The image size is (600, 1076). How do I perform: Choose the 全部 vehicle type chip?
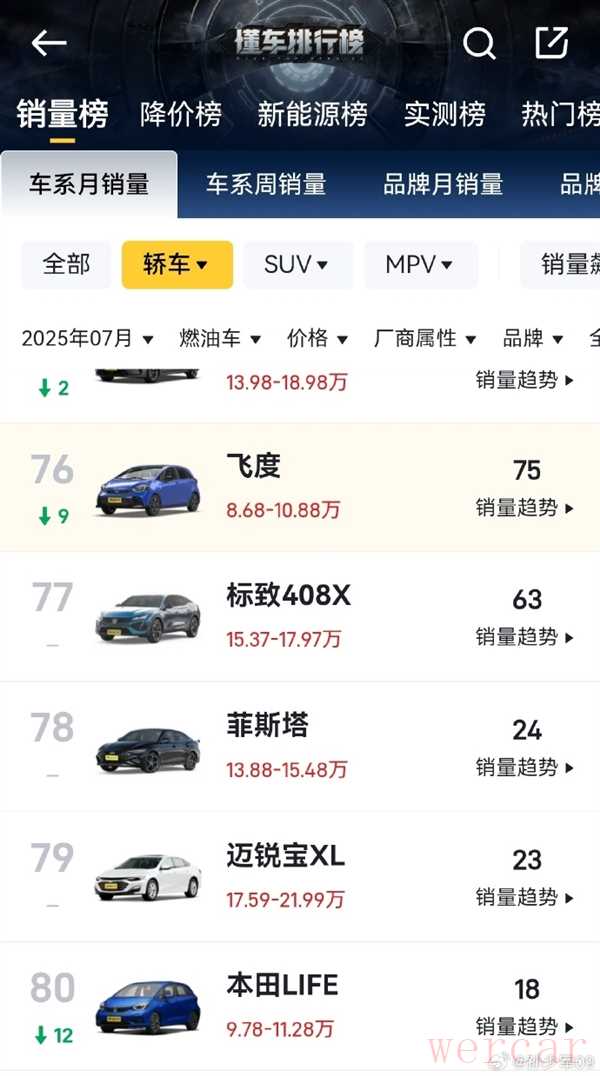coord(66,265)
